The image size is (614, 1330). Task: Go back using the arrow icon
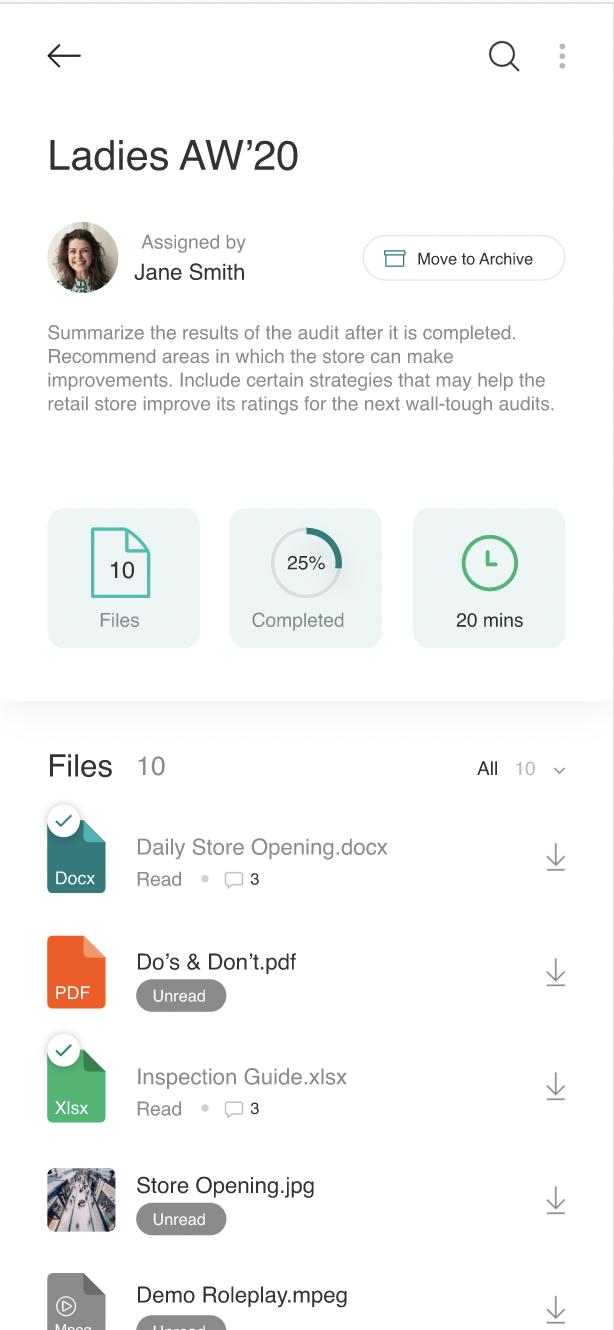point(64,56)
